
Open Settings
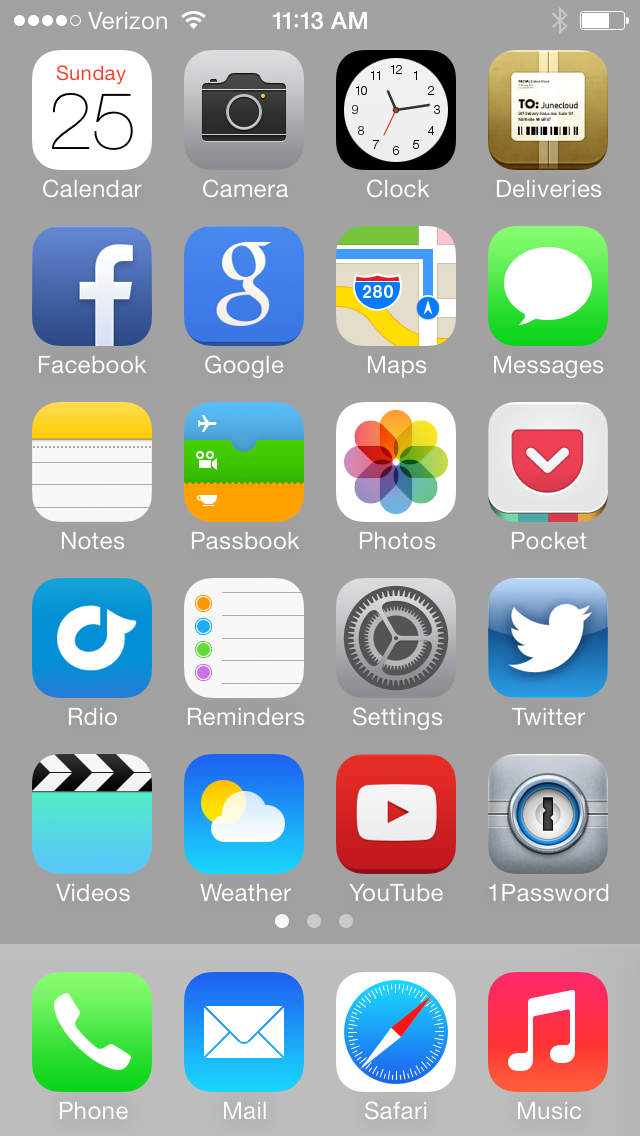tap(396, 638)
